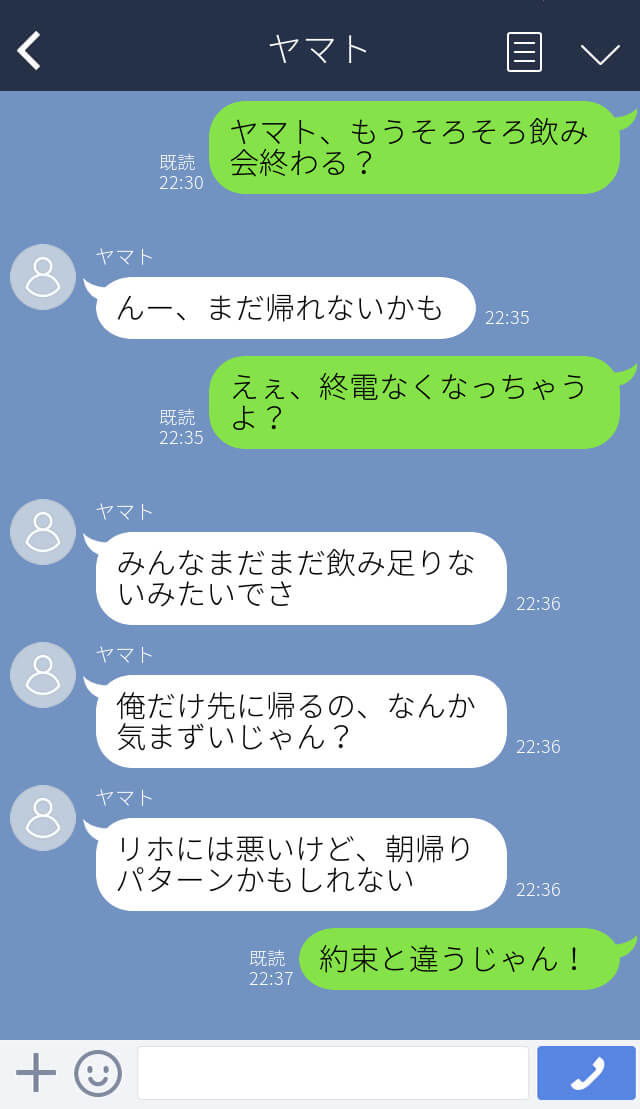Open the emoji sticker picker
Screen dimensions: 640x1109
pyautogui.click(x=98, y=1073)
